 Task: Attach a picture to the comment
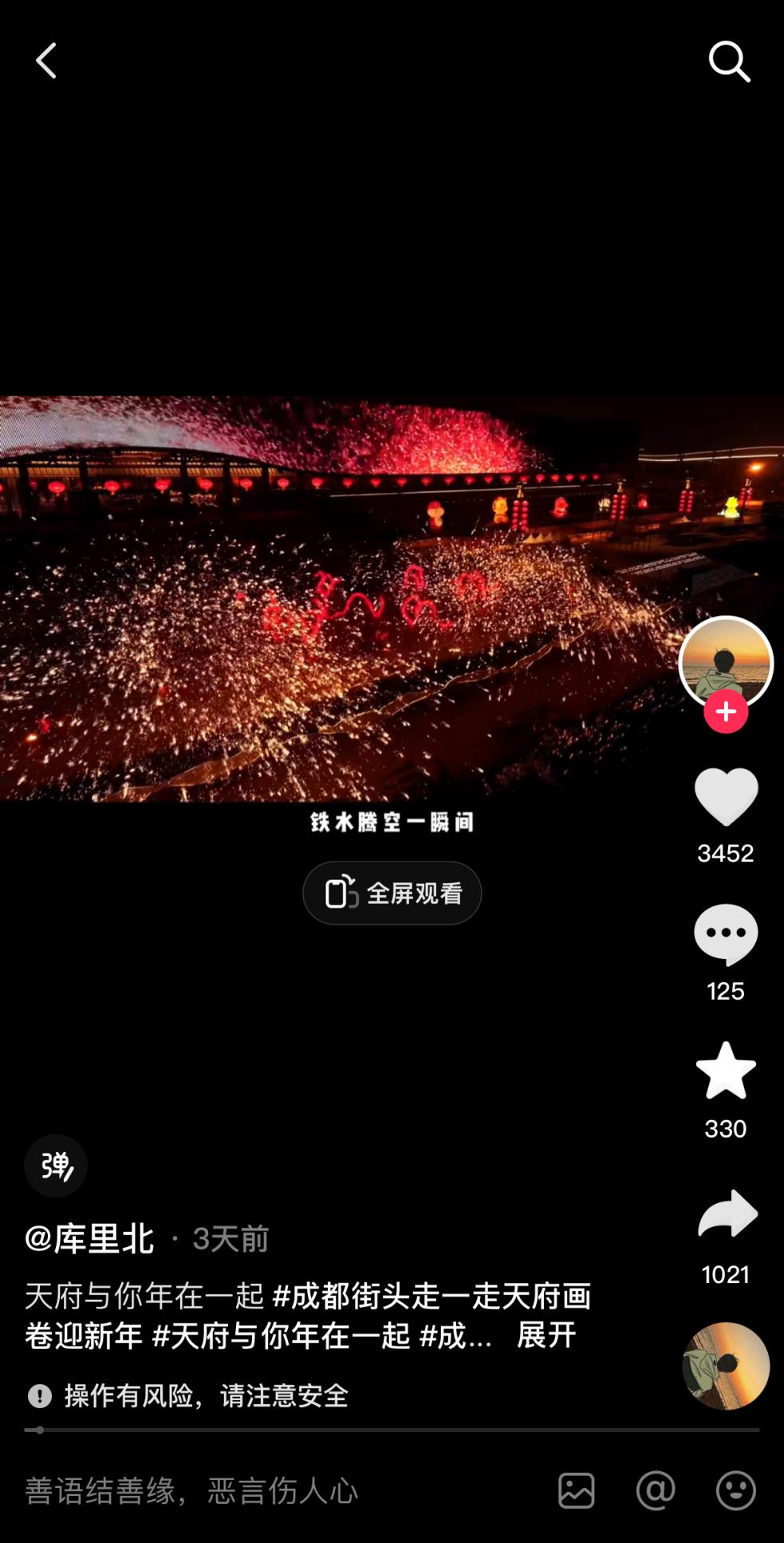pos(576,1490)
